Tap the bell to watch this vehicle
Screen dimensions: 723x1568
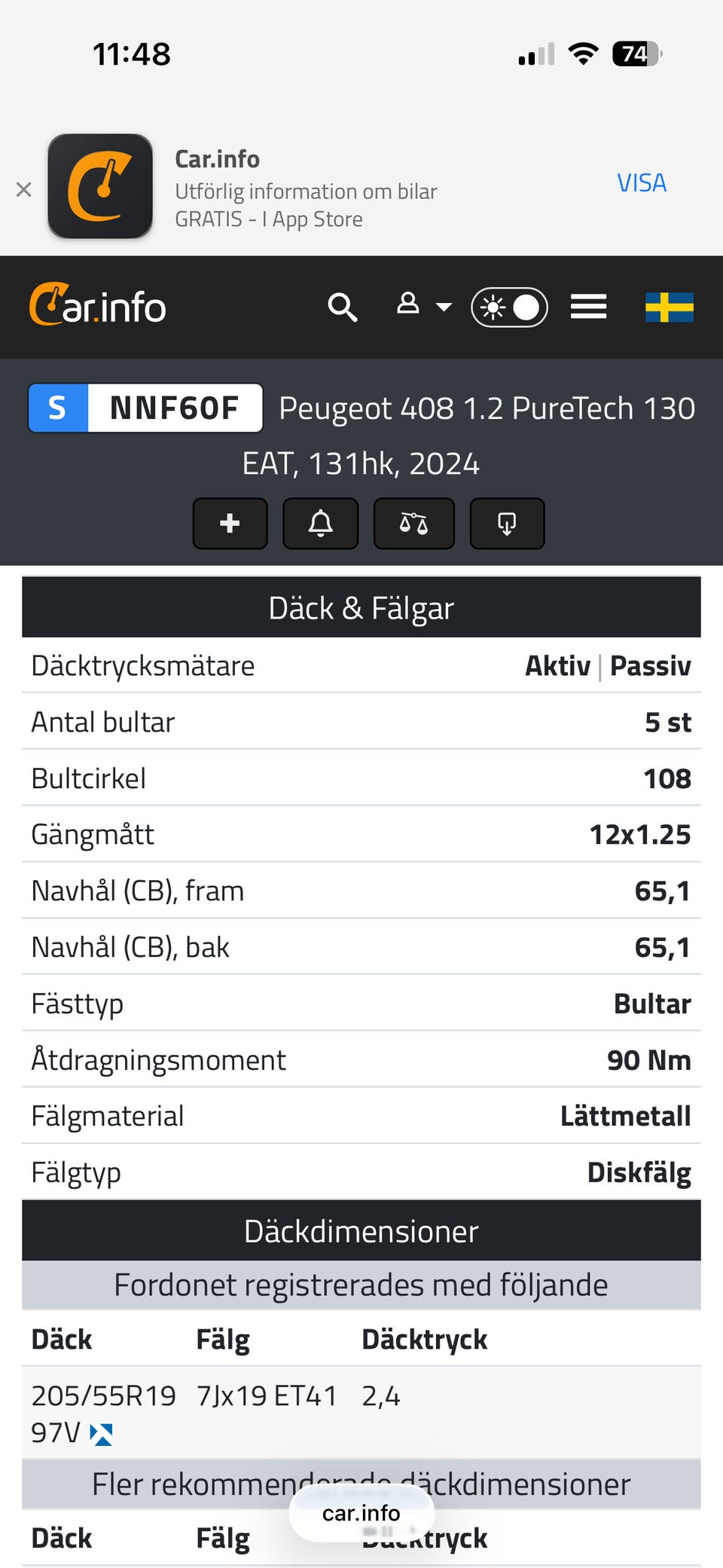[x=321, y=523]
